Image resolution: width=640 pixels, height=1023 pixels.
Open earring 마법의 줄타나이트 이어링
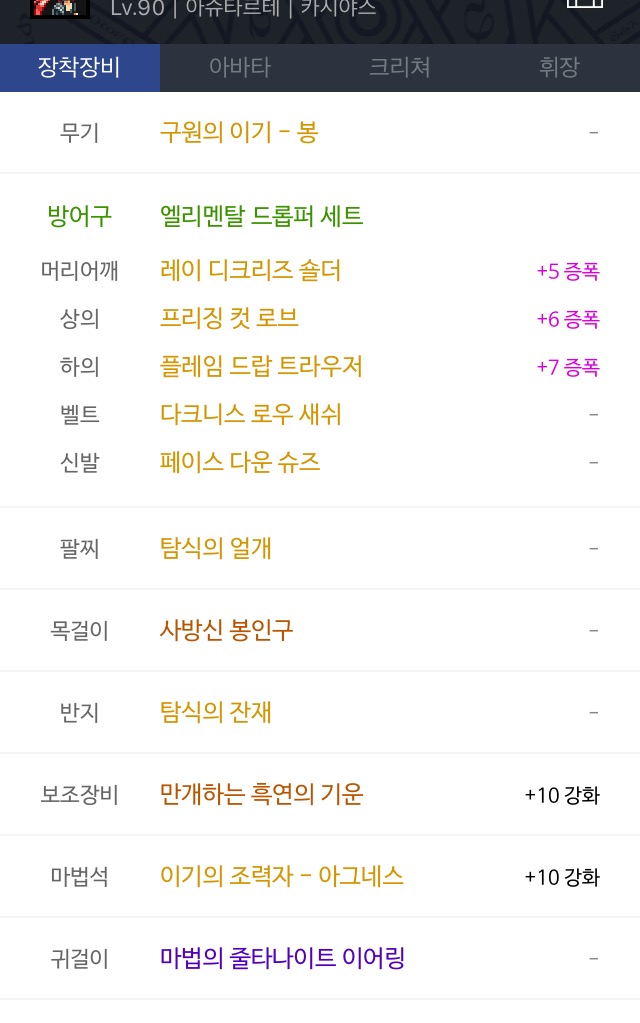(282, 958)
